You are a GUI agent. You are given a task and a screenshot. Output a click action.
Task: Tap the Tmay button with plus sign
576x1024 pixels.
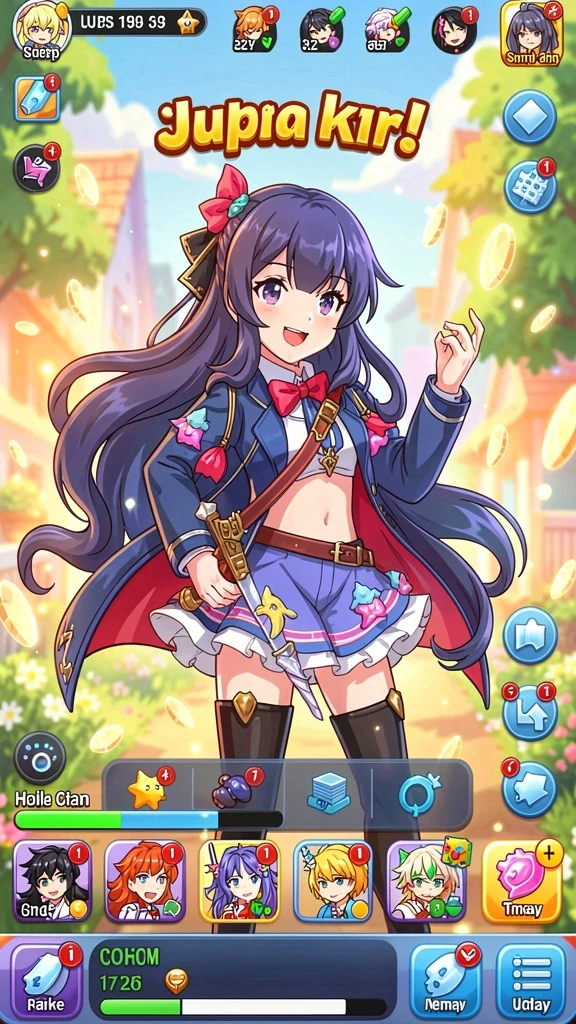pyautogui.click(x=522, y=880)
